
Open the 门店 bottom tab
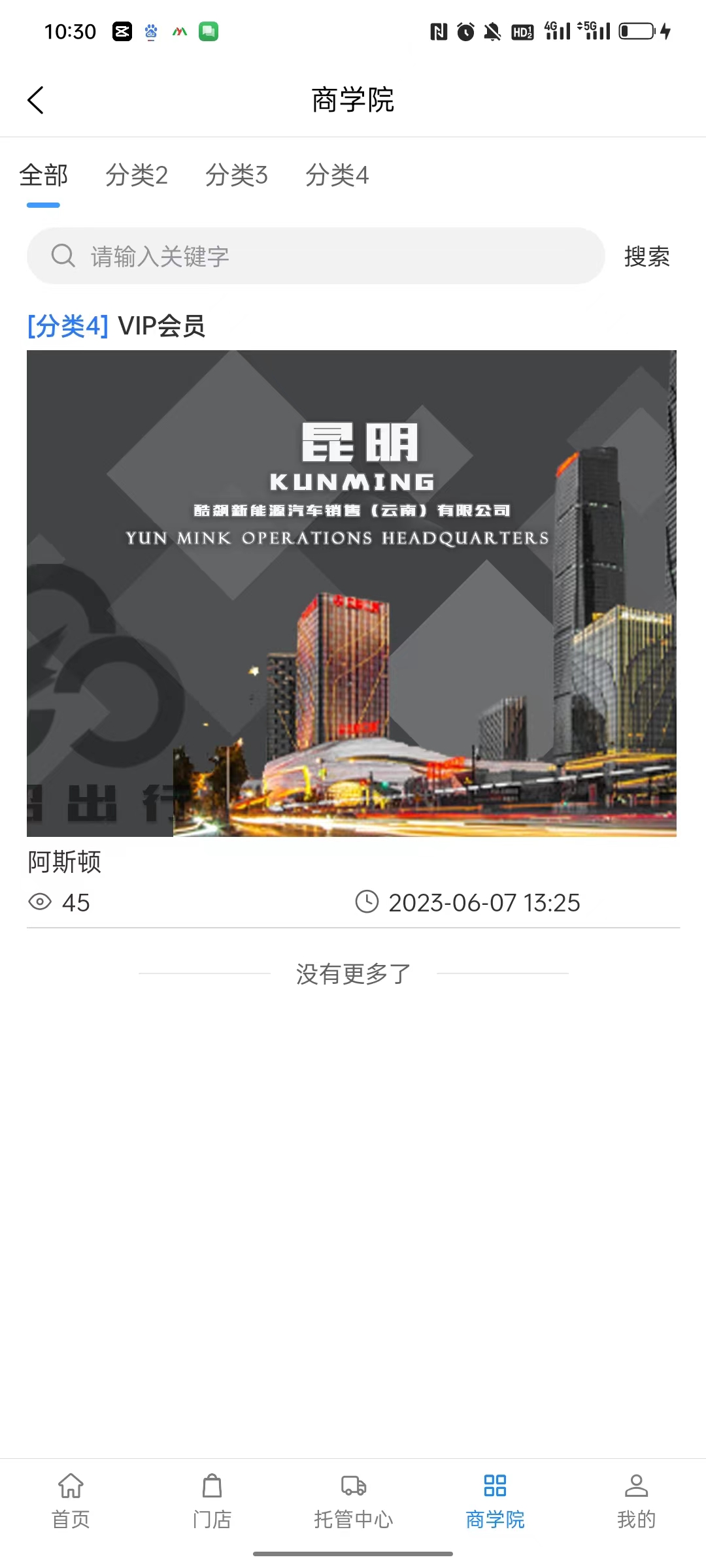point(212,1501)
